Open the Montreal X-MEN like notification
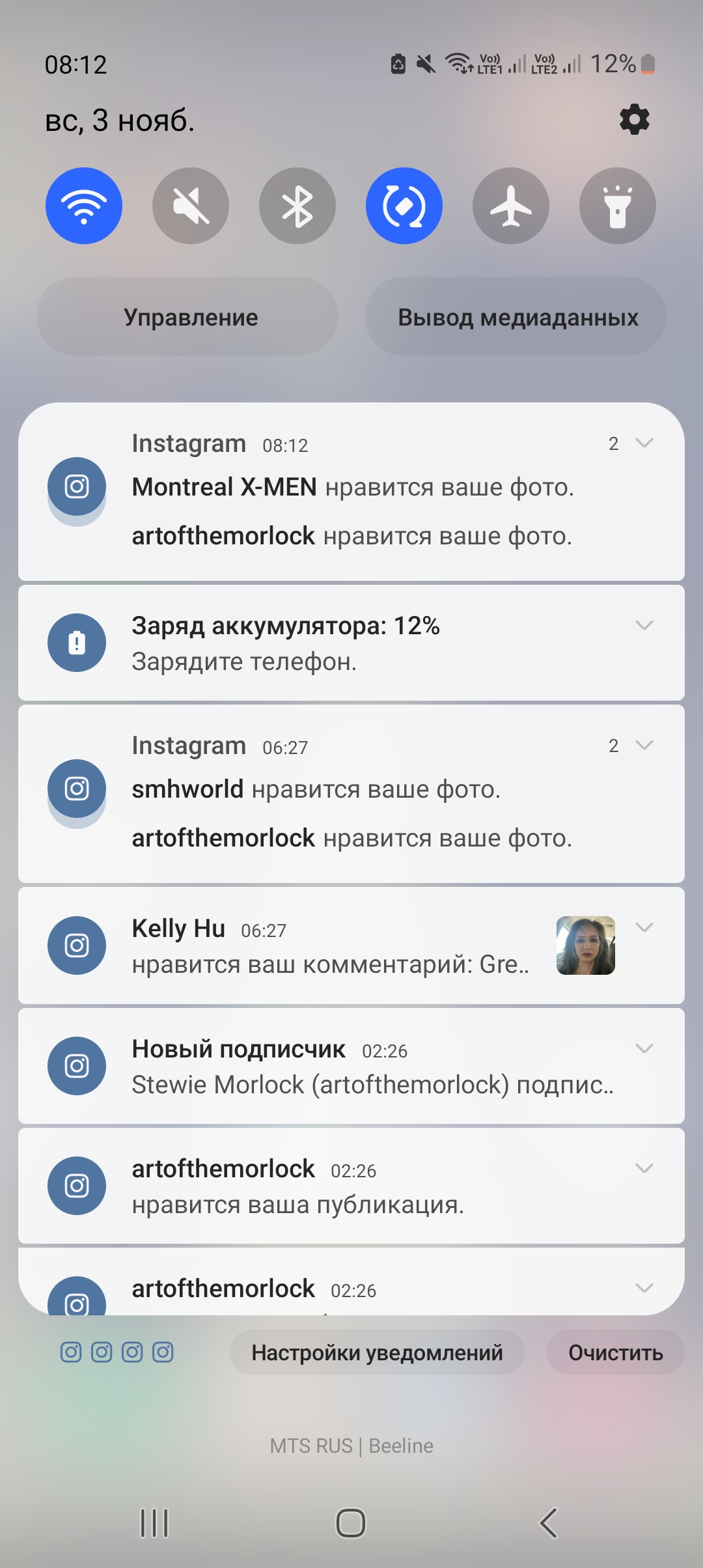The height and width of the screenshot is (1568, 703). coord(353,487)
